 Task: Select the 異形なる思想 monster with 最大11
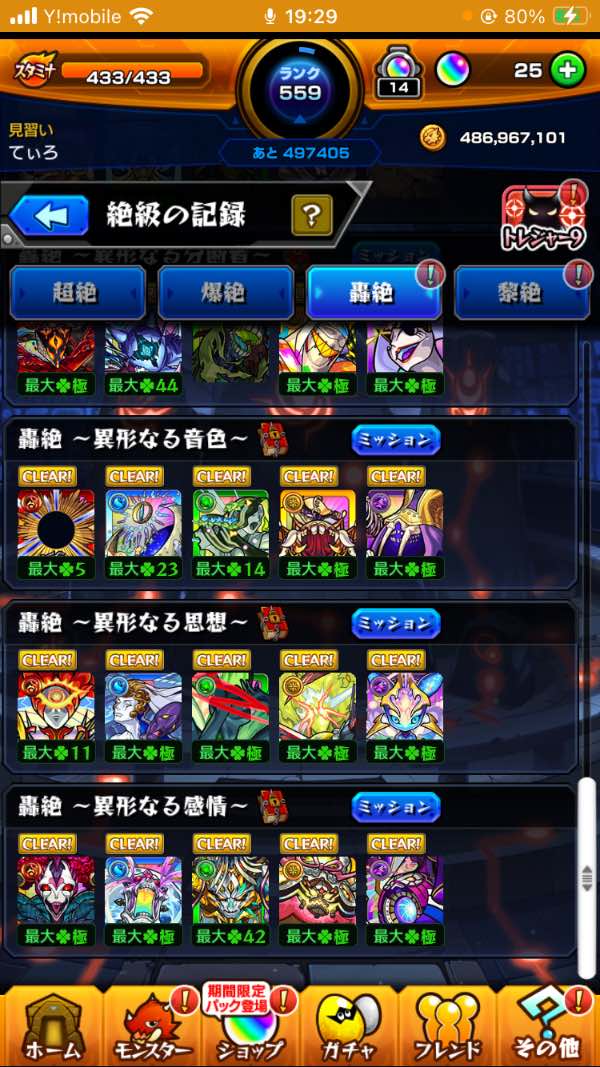pyautogui.click(x=56, y=706)
